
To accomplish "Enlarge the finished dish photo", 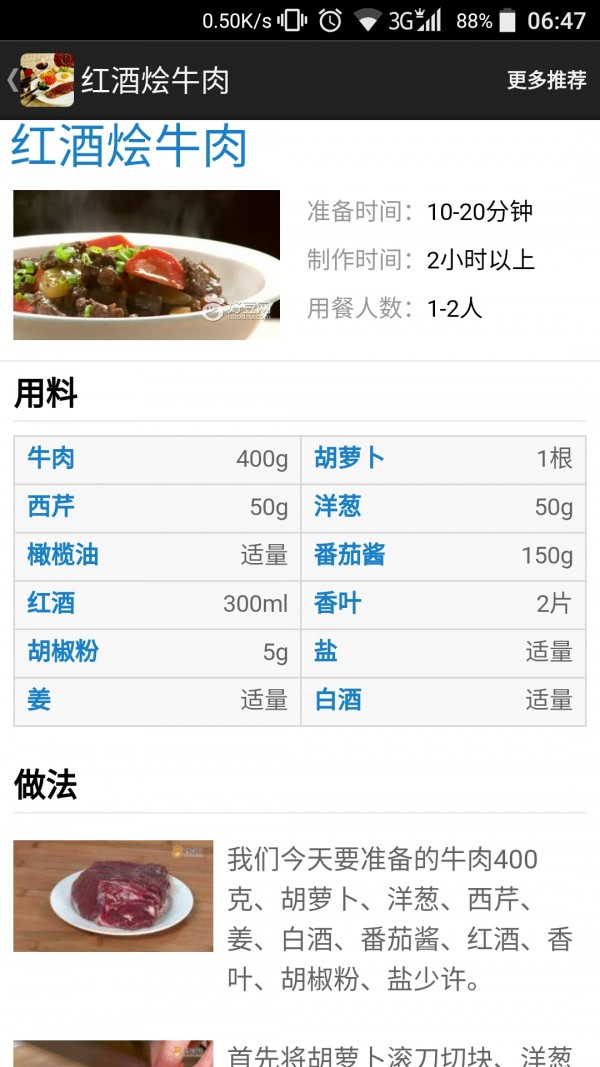I will pyautogui.click(x=146, y=265).
